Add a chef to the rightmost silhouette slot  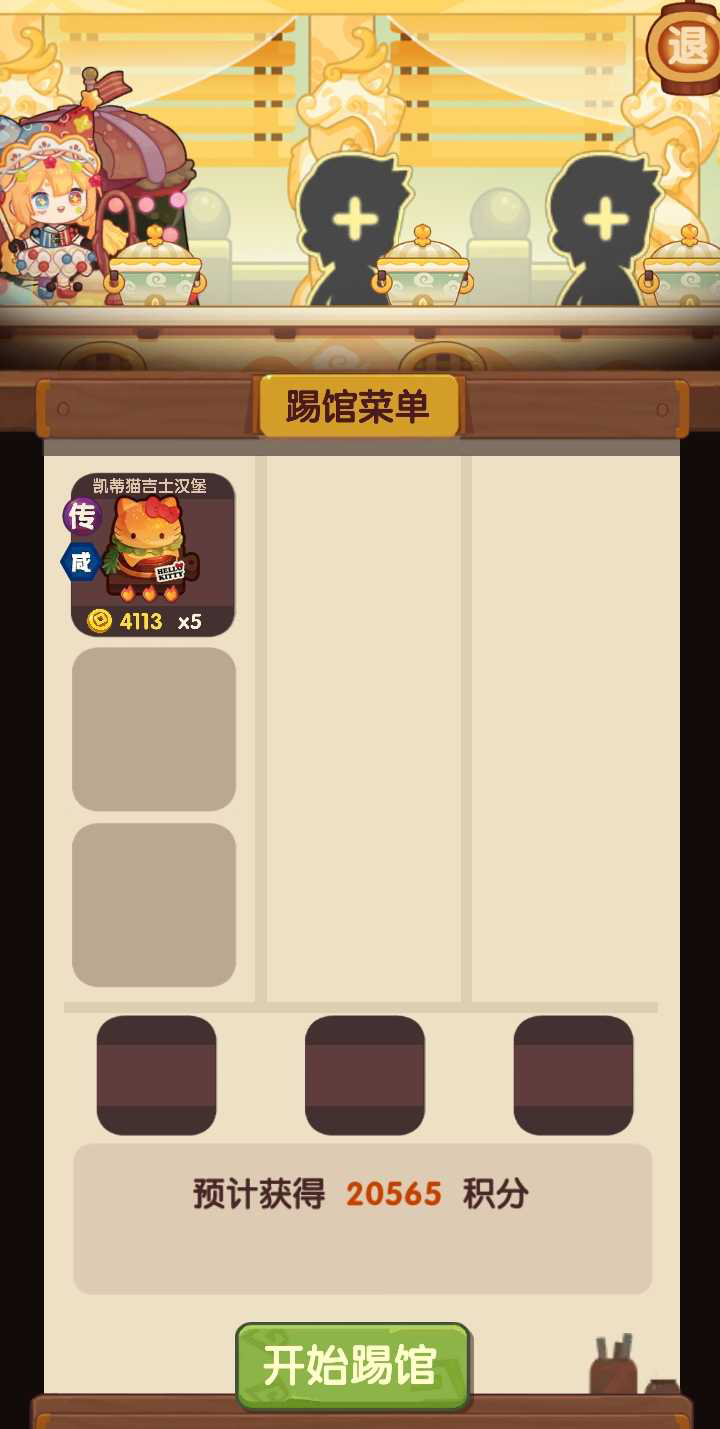pos(604,220)
